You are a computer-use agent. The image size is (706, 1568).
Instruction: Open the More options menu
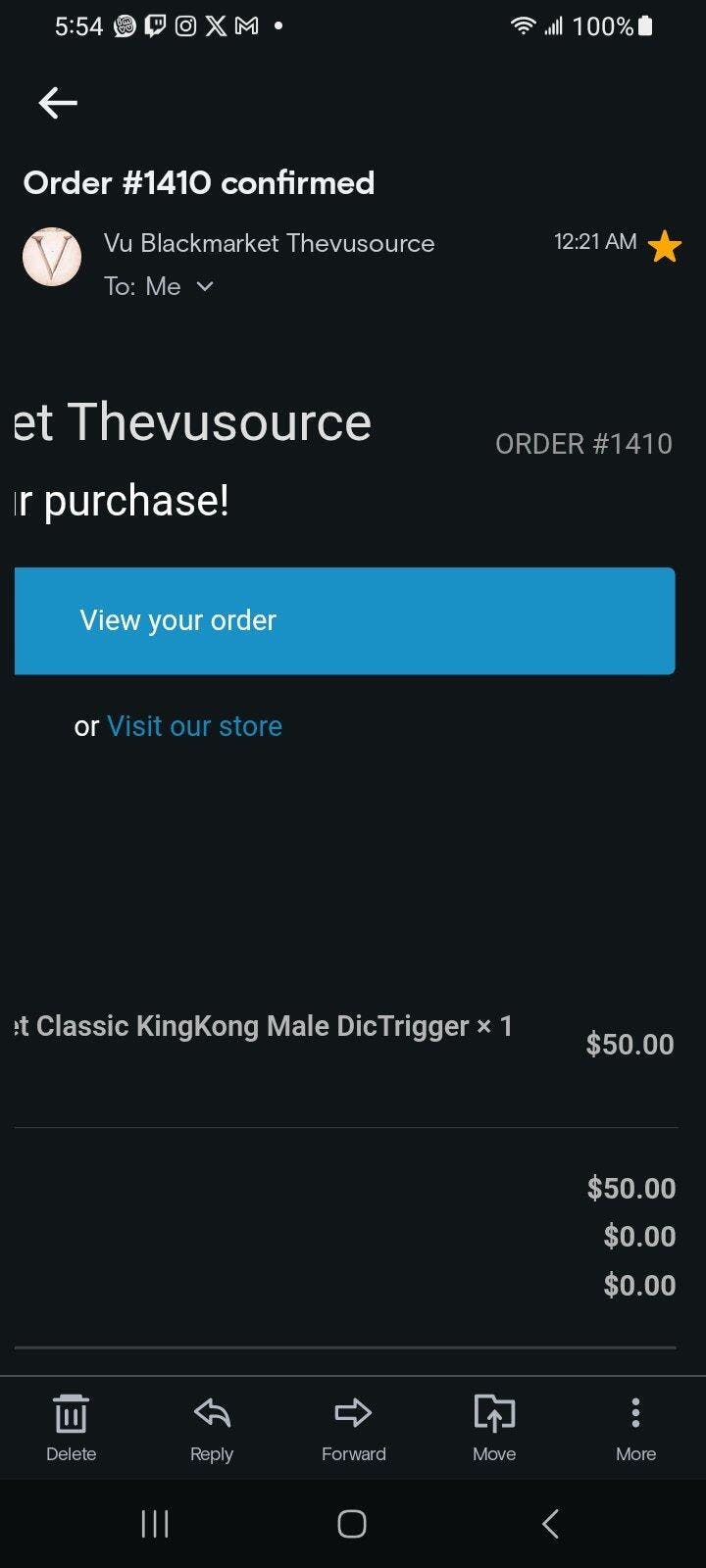[635, 1426]
